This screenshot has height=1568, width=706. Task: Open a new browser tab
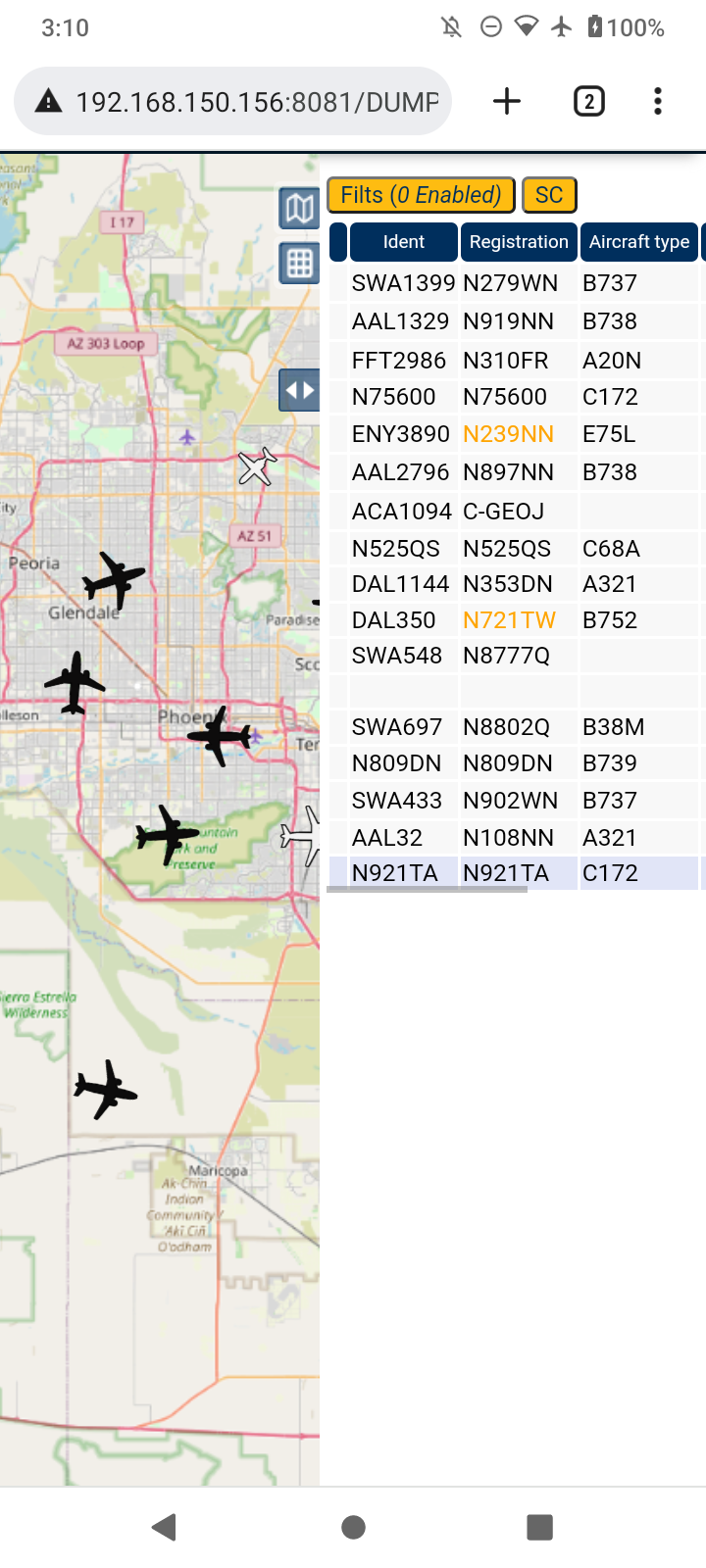pos(507,101)
